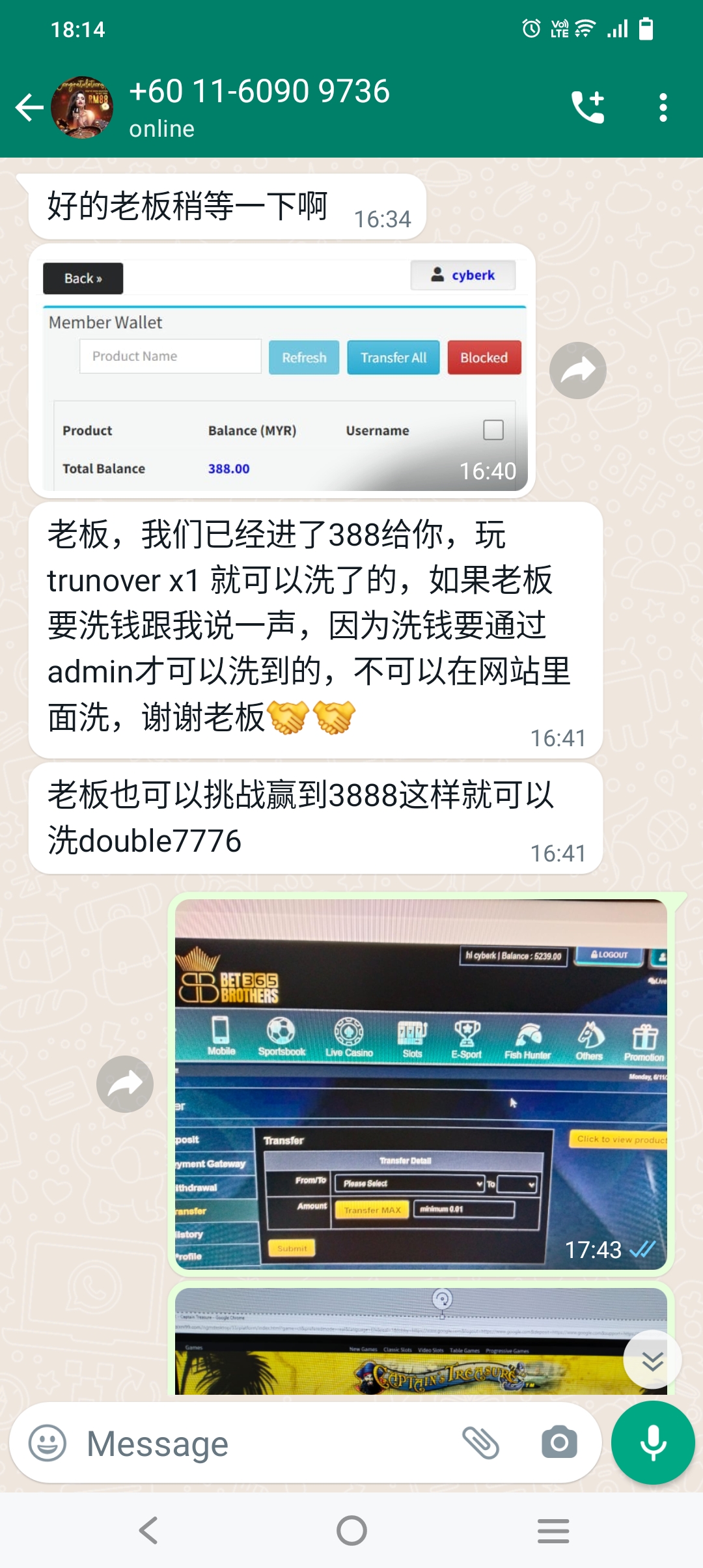Start a call with this contact
Screen dimensions: 703x1568
[588, 107]
